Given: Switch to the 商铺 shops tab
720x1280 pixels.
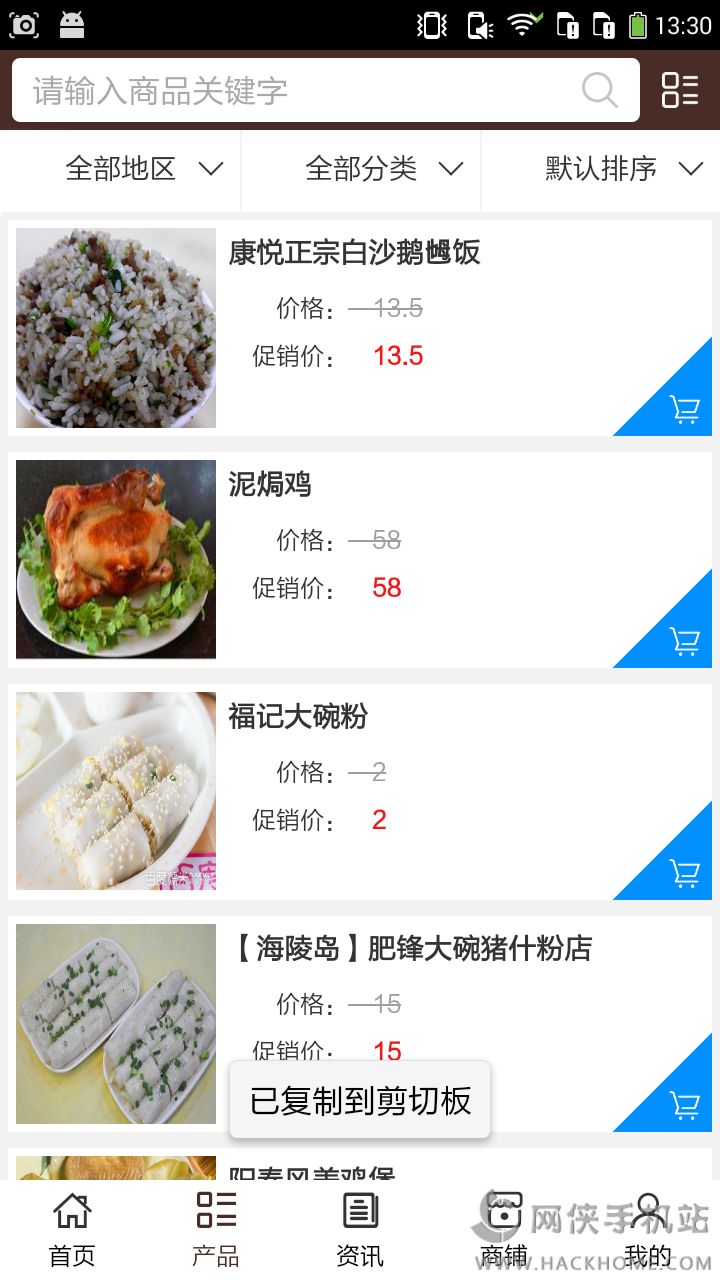Looking at the screenshot, I should tap(504, 1230).
